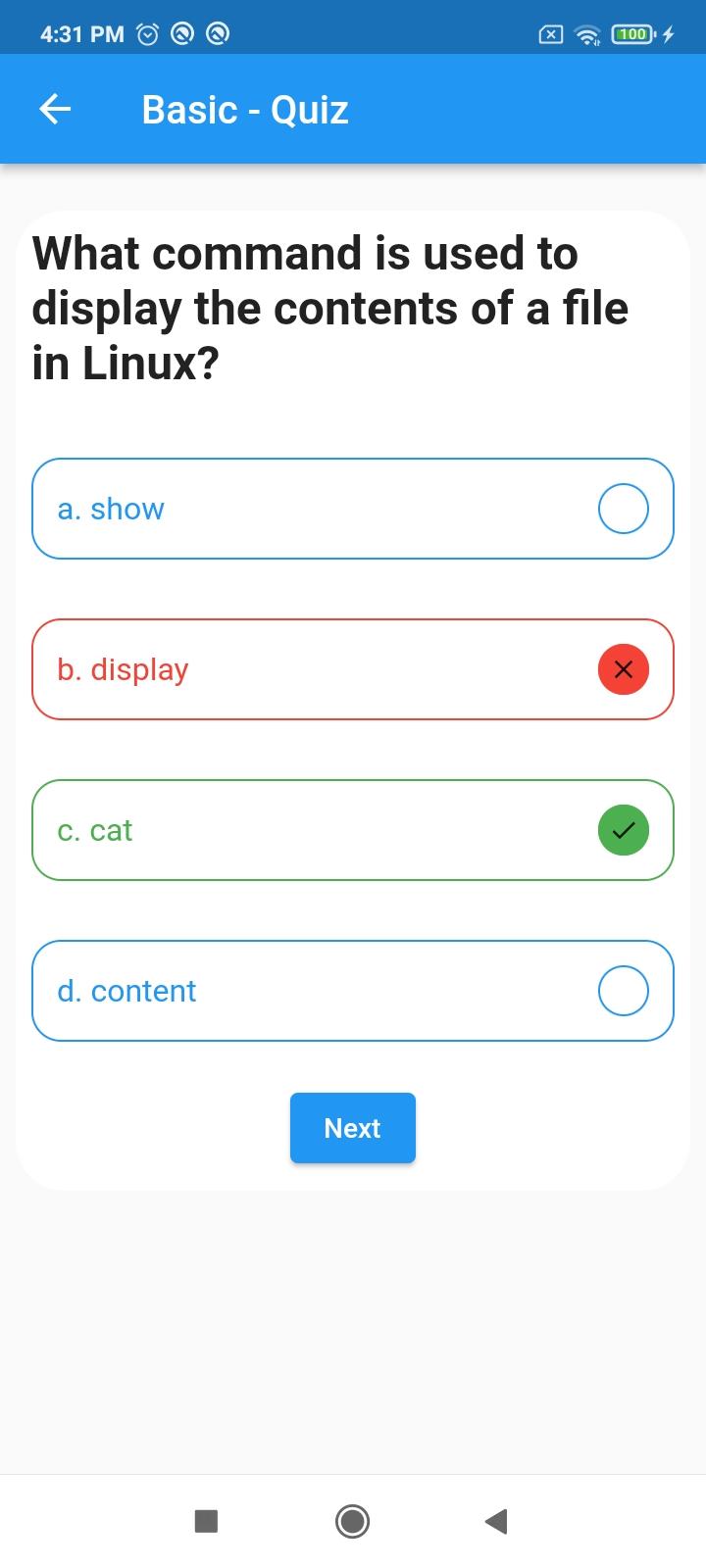Image resolution: width=706 pixels, height=1568 pixels.
Task: Go back using the app bar arrow
Action: (55, 109)
